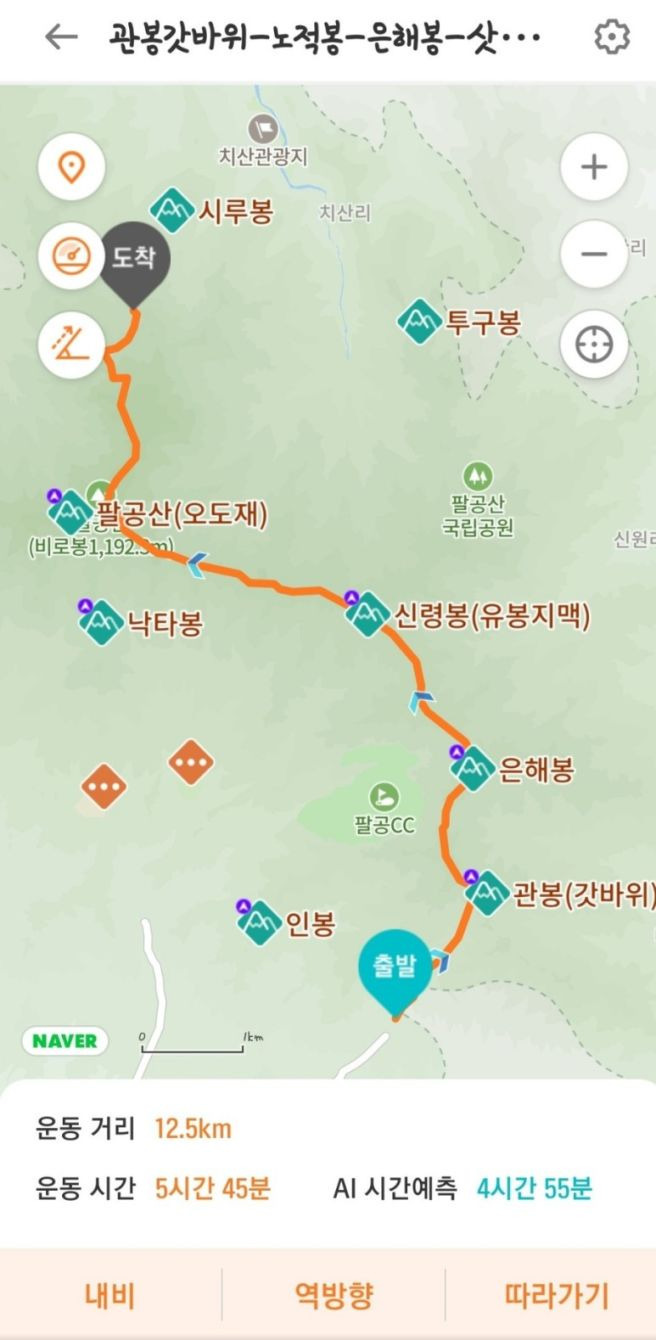Tap the orange location pin button
Image resolution: width=656 pixels, height=1340 pixels.
70,167
